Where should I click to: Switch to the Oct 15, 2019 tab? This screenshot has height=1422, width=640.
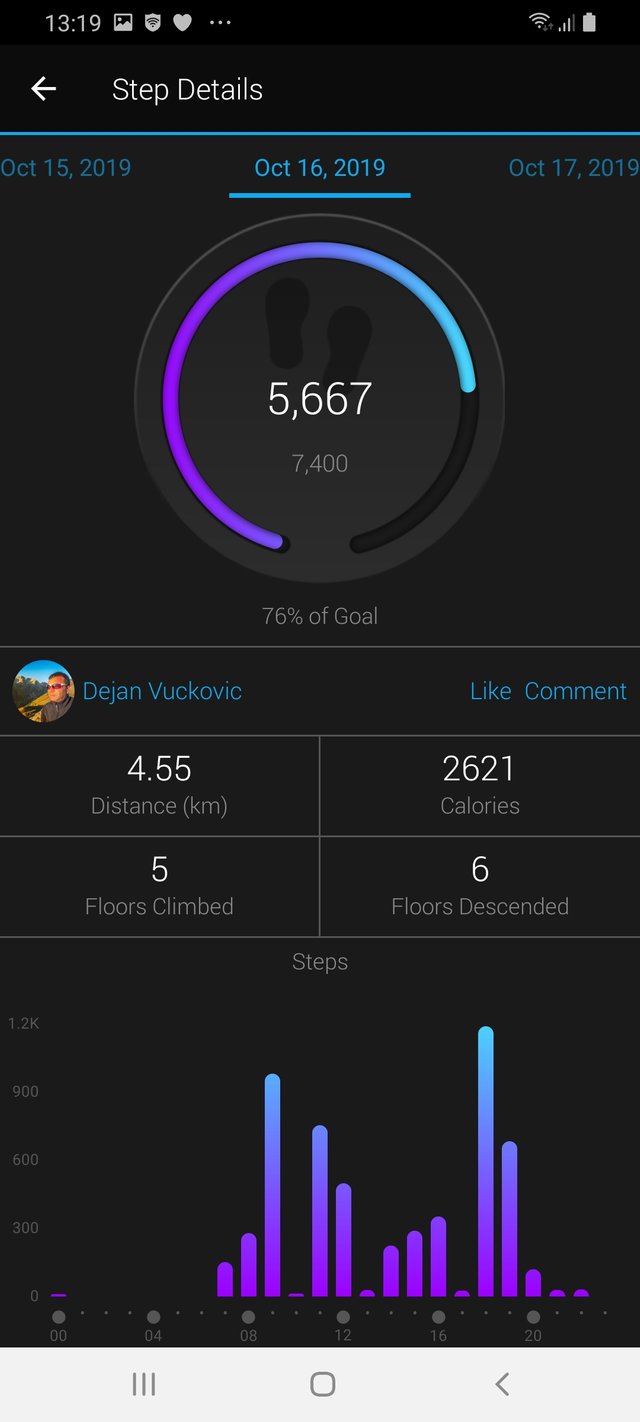click(x=66, y=168)
